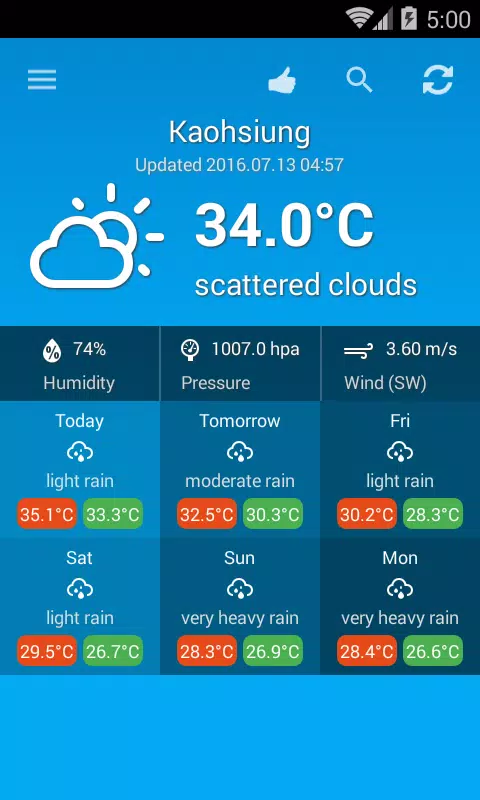
Task: View Tomorrow's moderate rain forecast
Action: pyautogui.click(x=240, y=470)
